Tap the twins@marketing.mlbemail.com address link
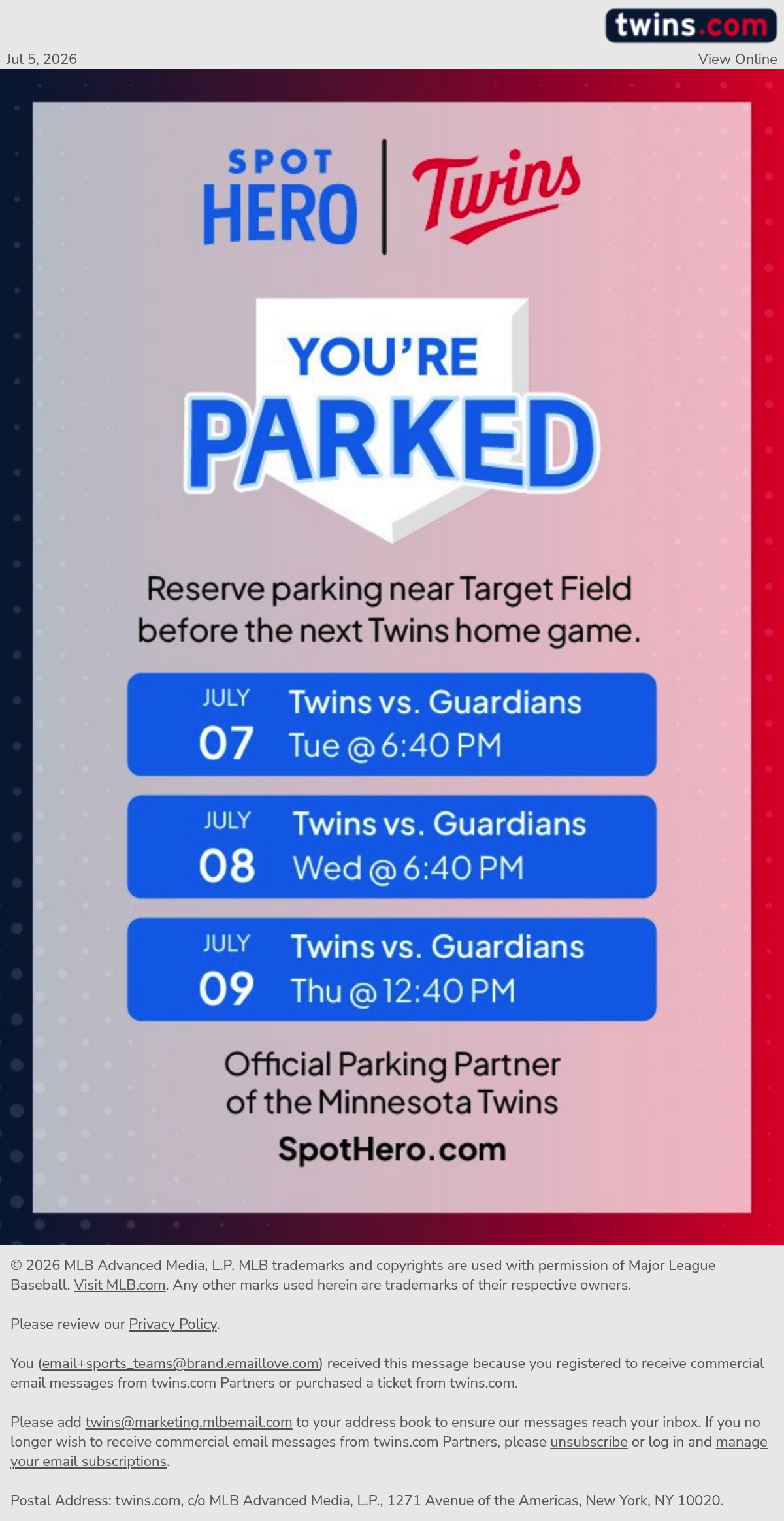The image size is (784, 1521). (189, 1422)
